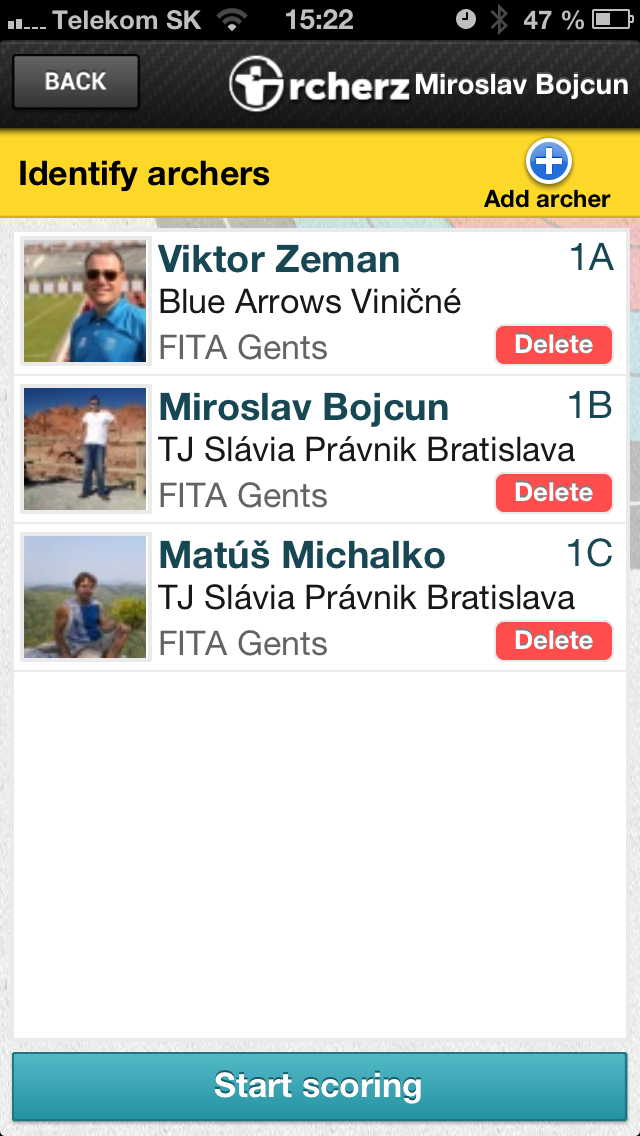Open Matúš Michalko's archer entry

(300, 596)
